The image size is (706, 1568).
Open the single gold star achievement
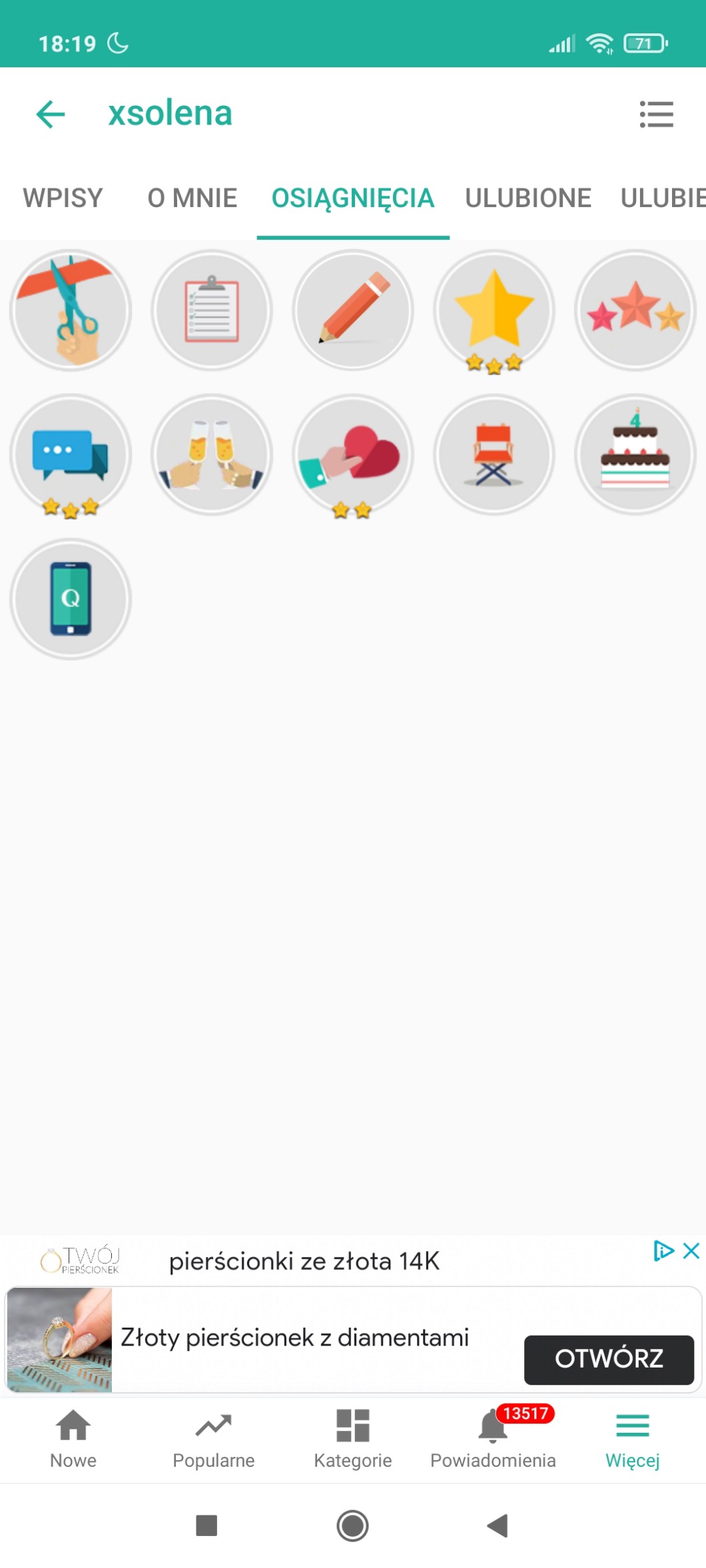pos(494,310)
